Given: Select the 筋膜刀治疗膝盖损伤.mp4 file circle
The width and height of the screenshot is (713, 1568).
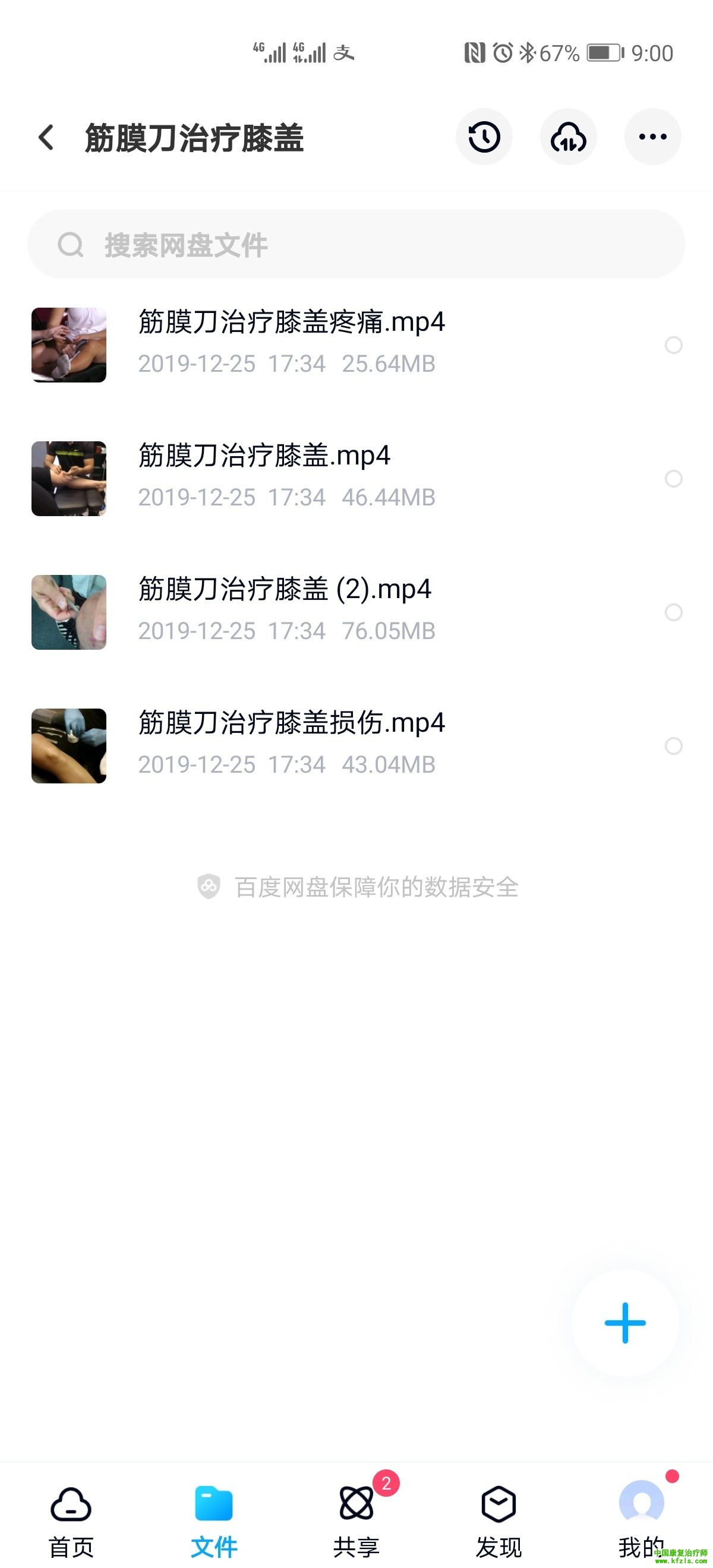Looking at the screenshot, I should [673, 745].
